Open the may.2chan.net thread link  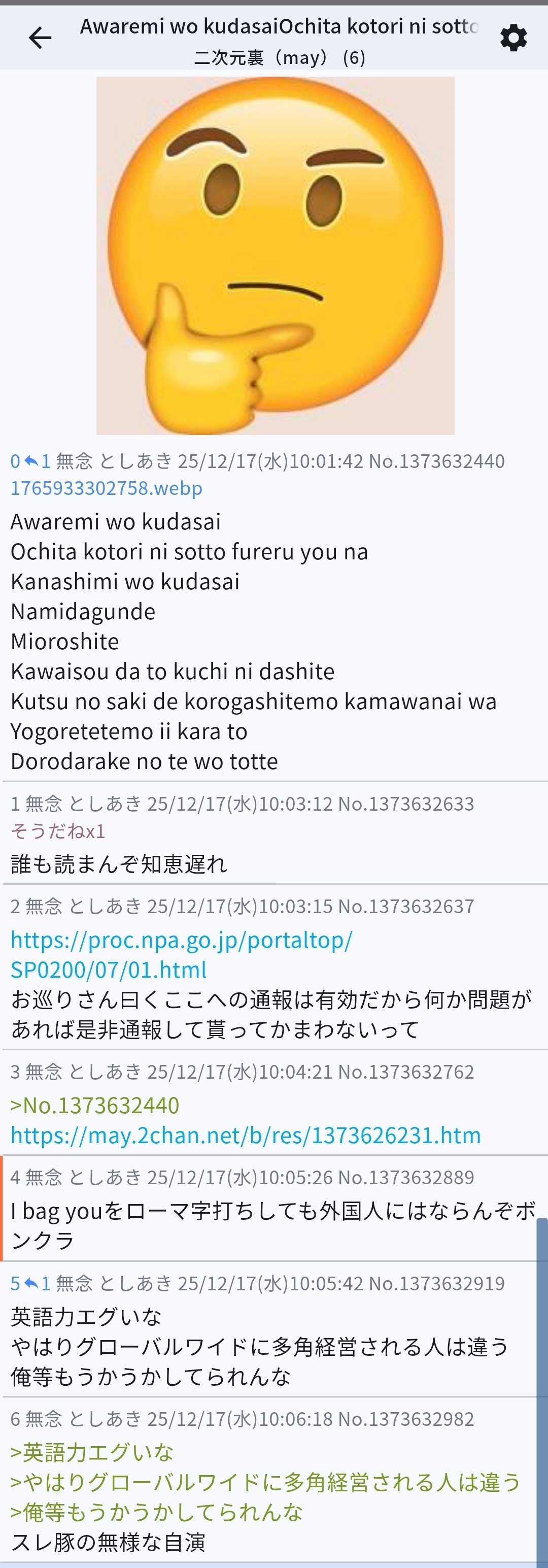(x=246, y=1135)
